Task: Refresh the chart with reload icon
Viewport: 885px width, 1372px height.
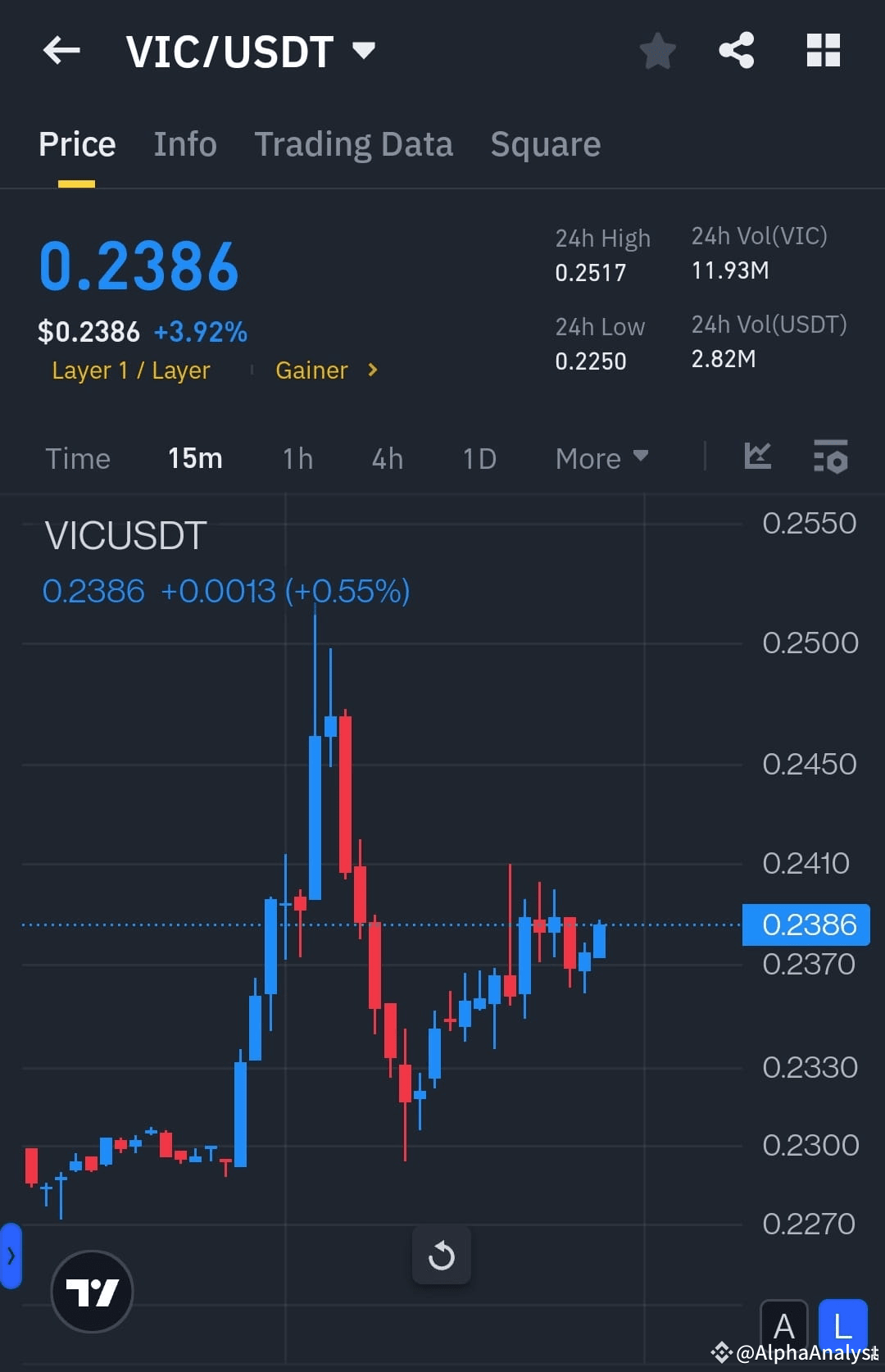Action: (442, 1255)
